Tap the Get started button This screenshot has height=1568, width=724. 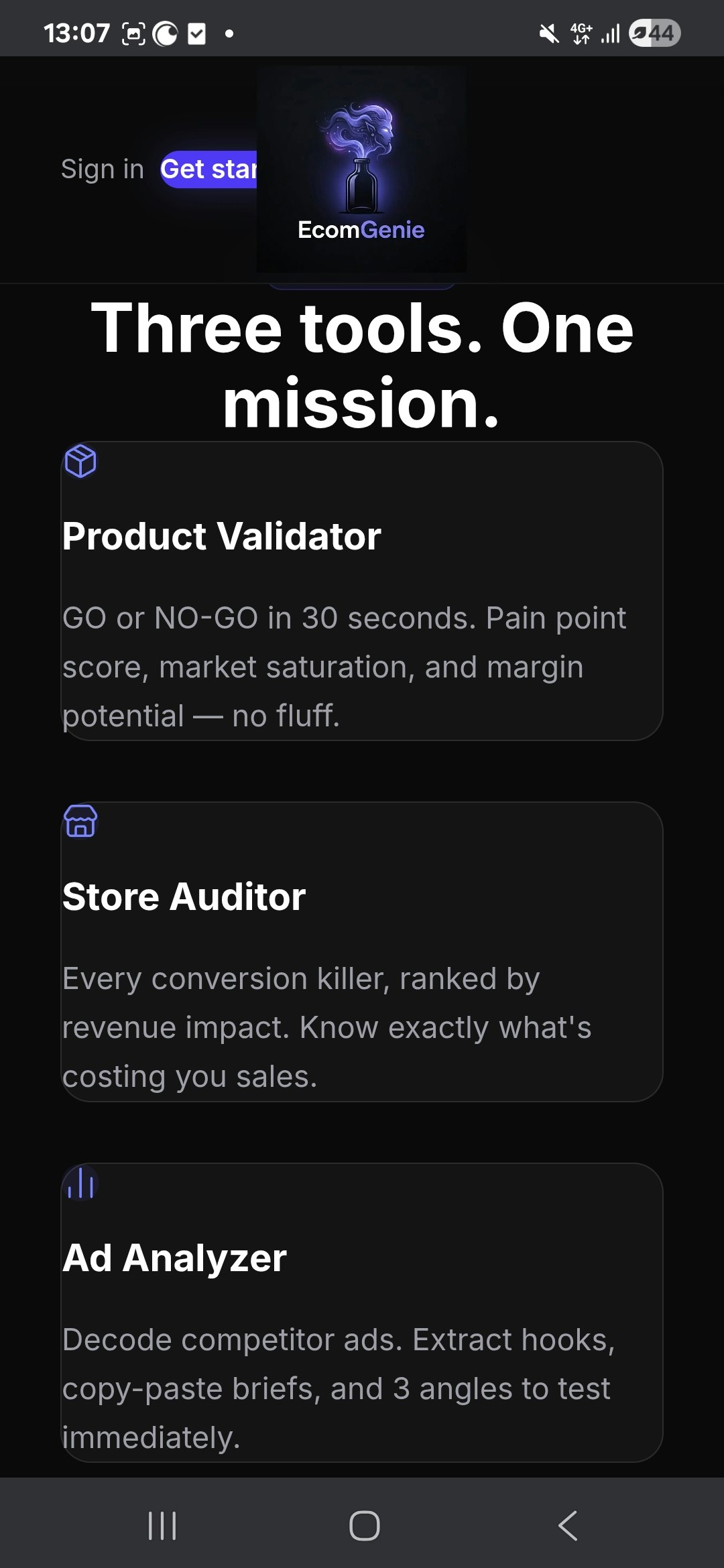[208, 170]
